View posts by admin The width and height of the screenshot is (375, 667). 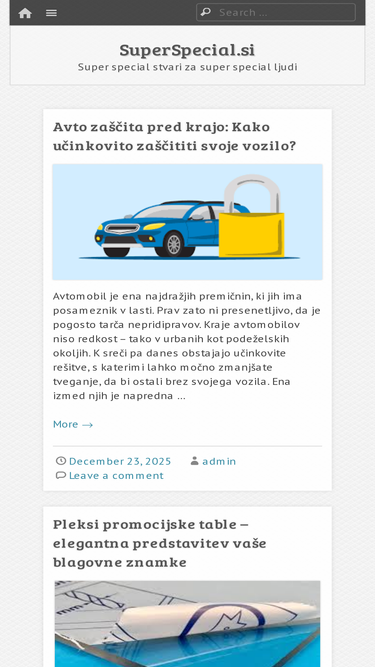pyautogui.click(x=219, y=461)
